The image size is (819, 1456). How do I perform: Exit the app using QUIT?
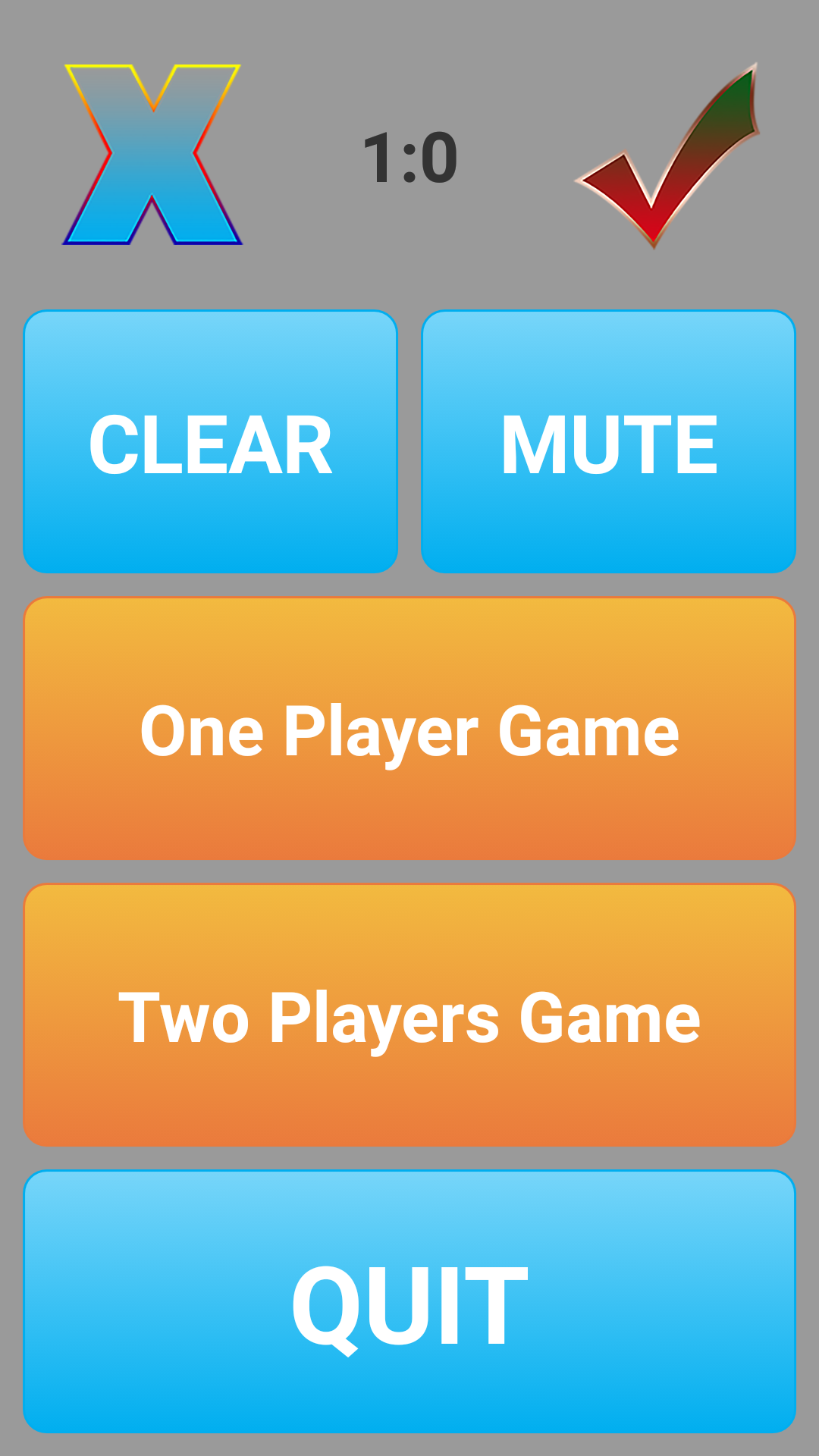tap(409, 1298)
